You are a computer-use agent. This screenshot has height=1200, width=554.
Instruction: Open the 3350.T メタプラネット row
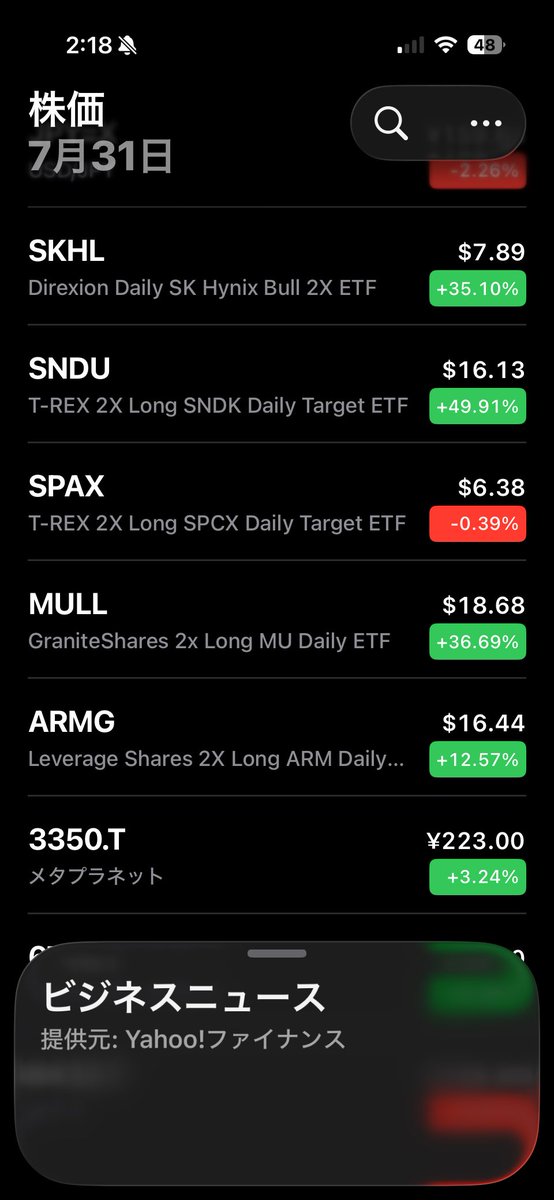(277, 856)
